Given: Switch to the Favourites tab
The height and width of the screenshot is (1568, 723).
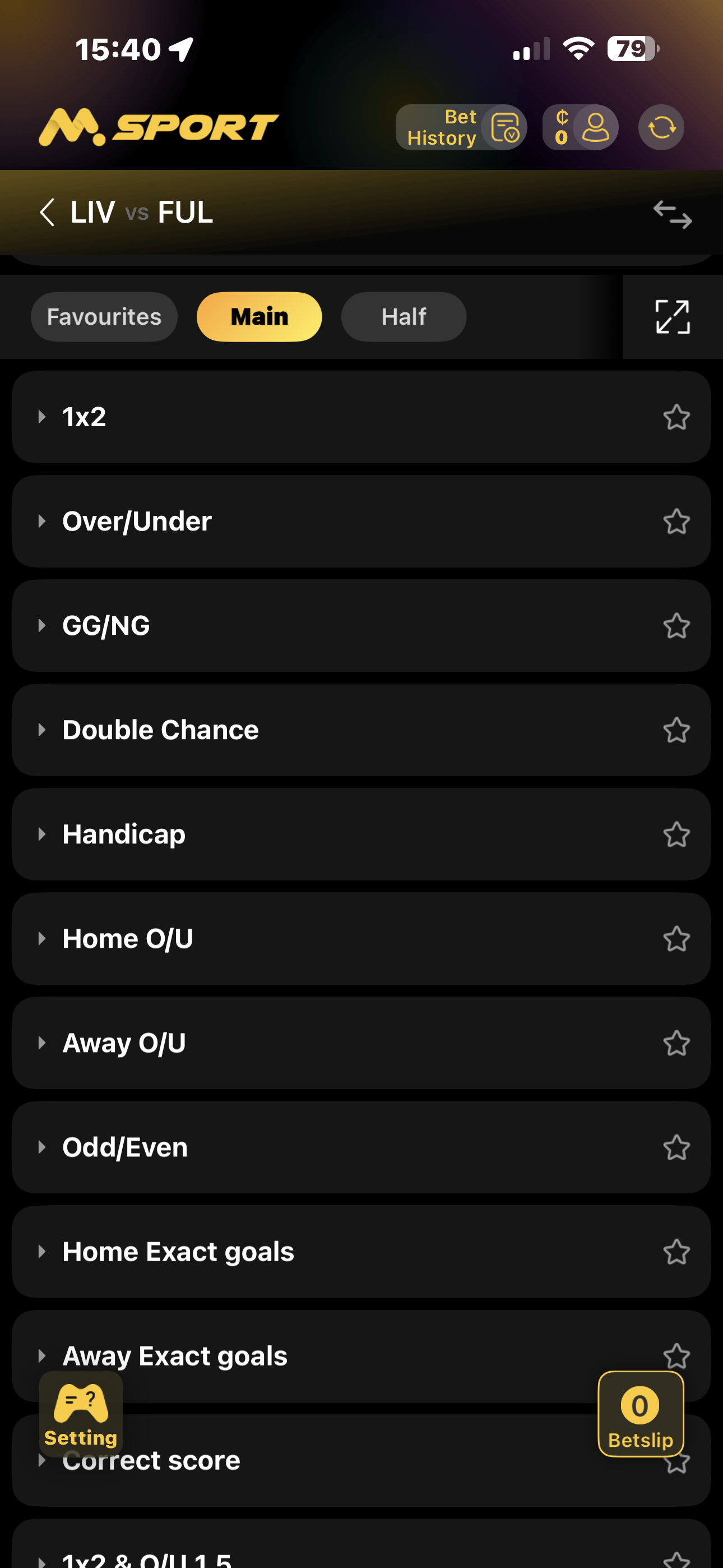Looking at the screenshot, I should point(104,317).
